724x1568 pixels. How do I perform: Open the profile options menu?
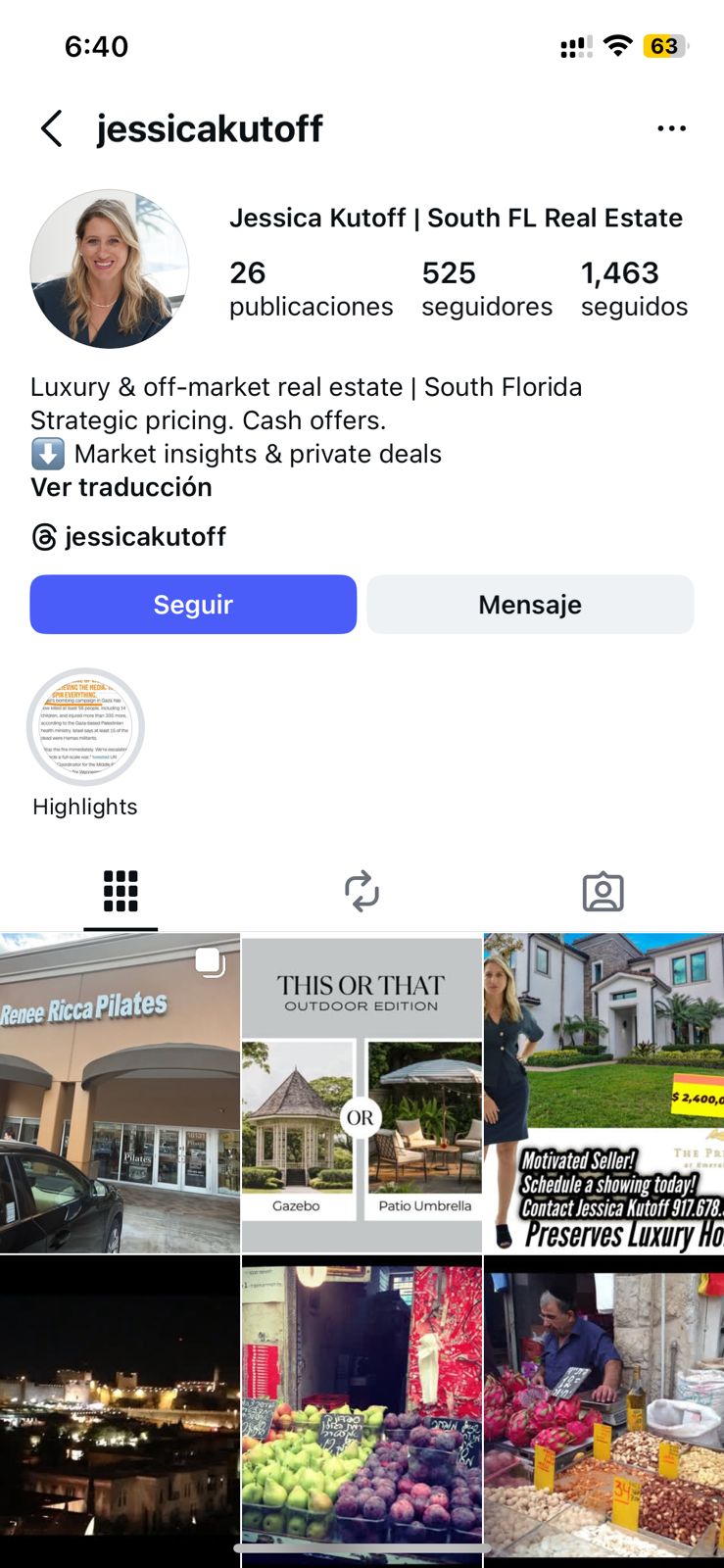coord(672,127)
